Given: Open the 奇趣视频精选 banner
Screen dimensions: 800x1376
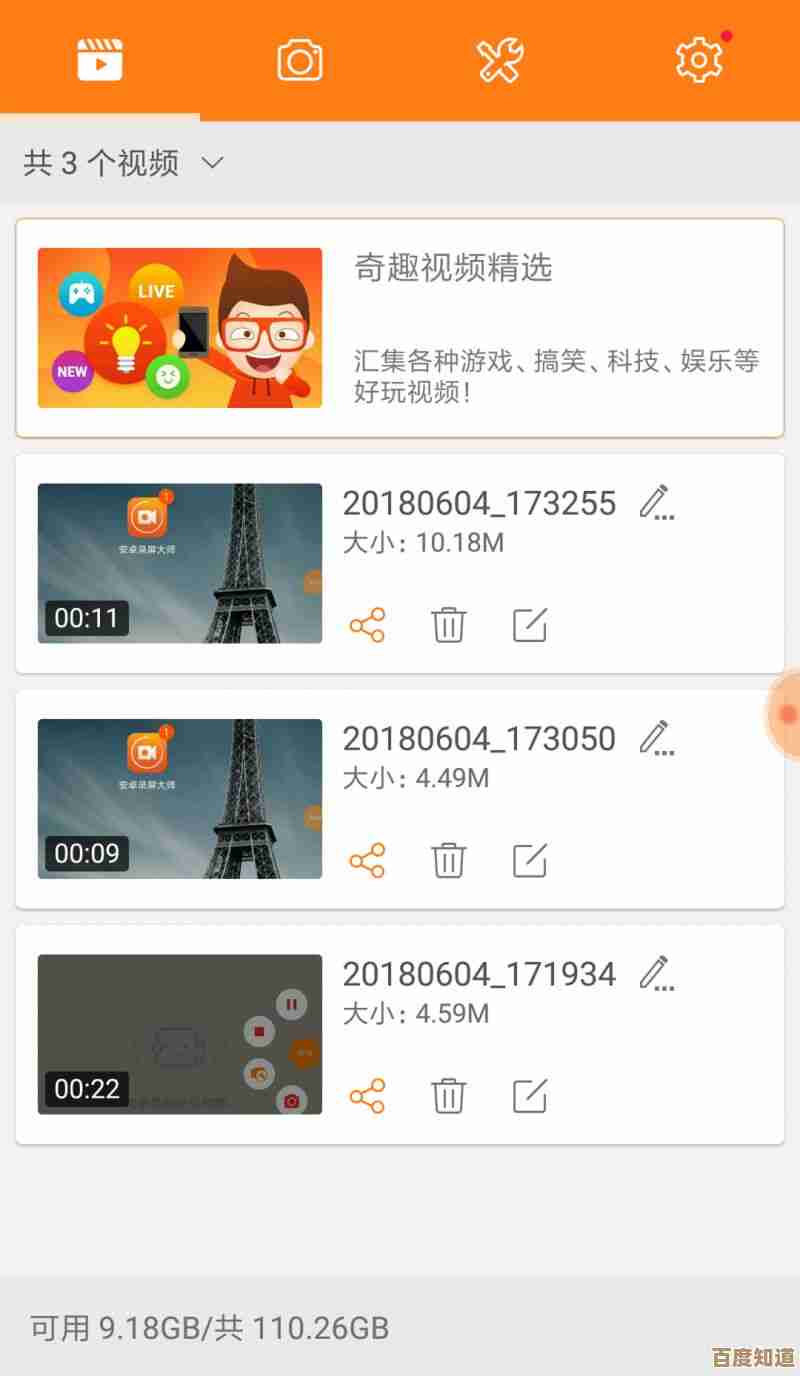Looking at the screenshot, I should coord(400,325).
